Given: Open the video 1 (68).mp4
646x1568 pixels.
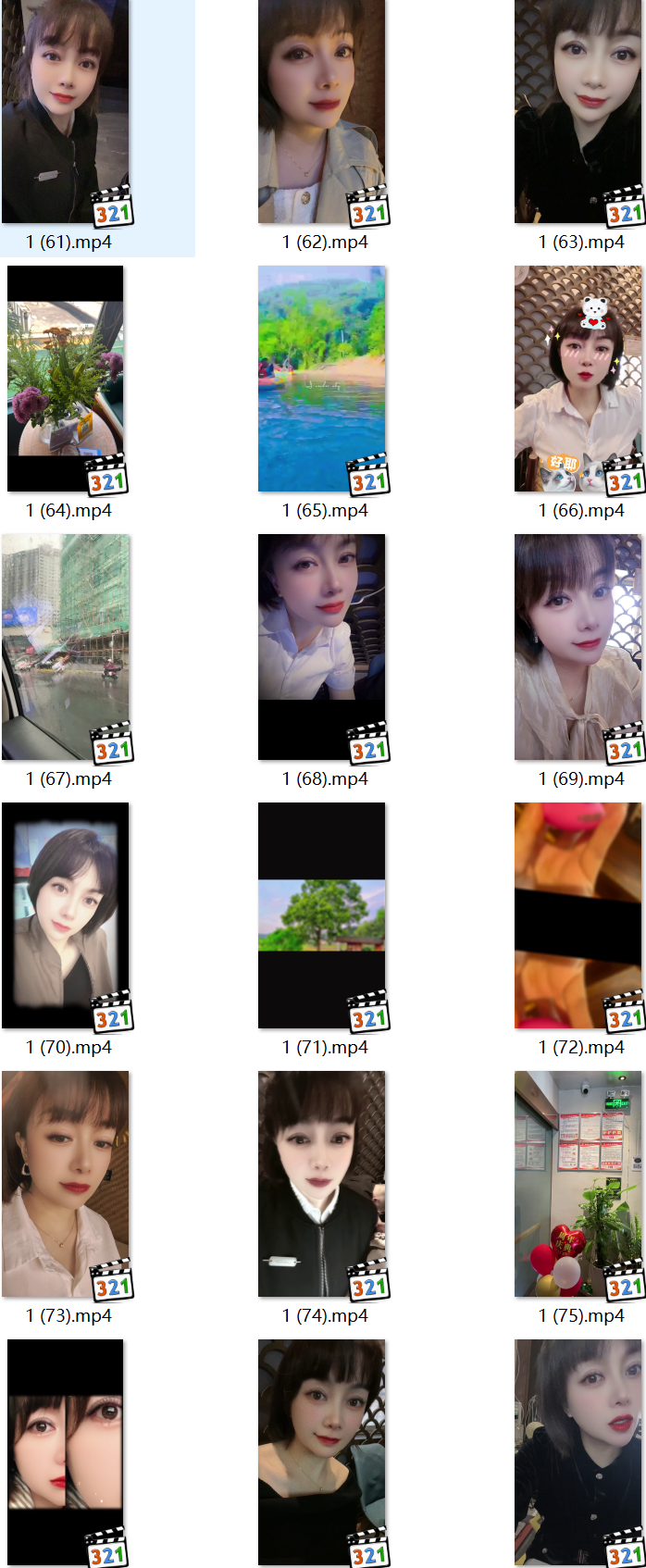Looking at the screenshot, I should [322, 647].
